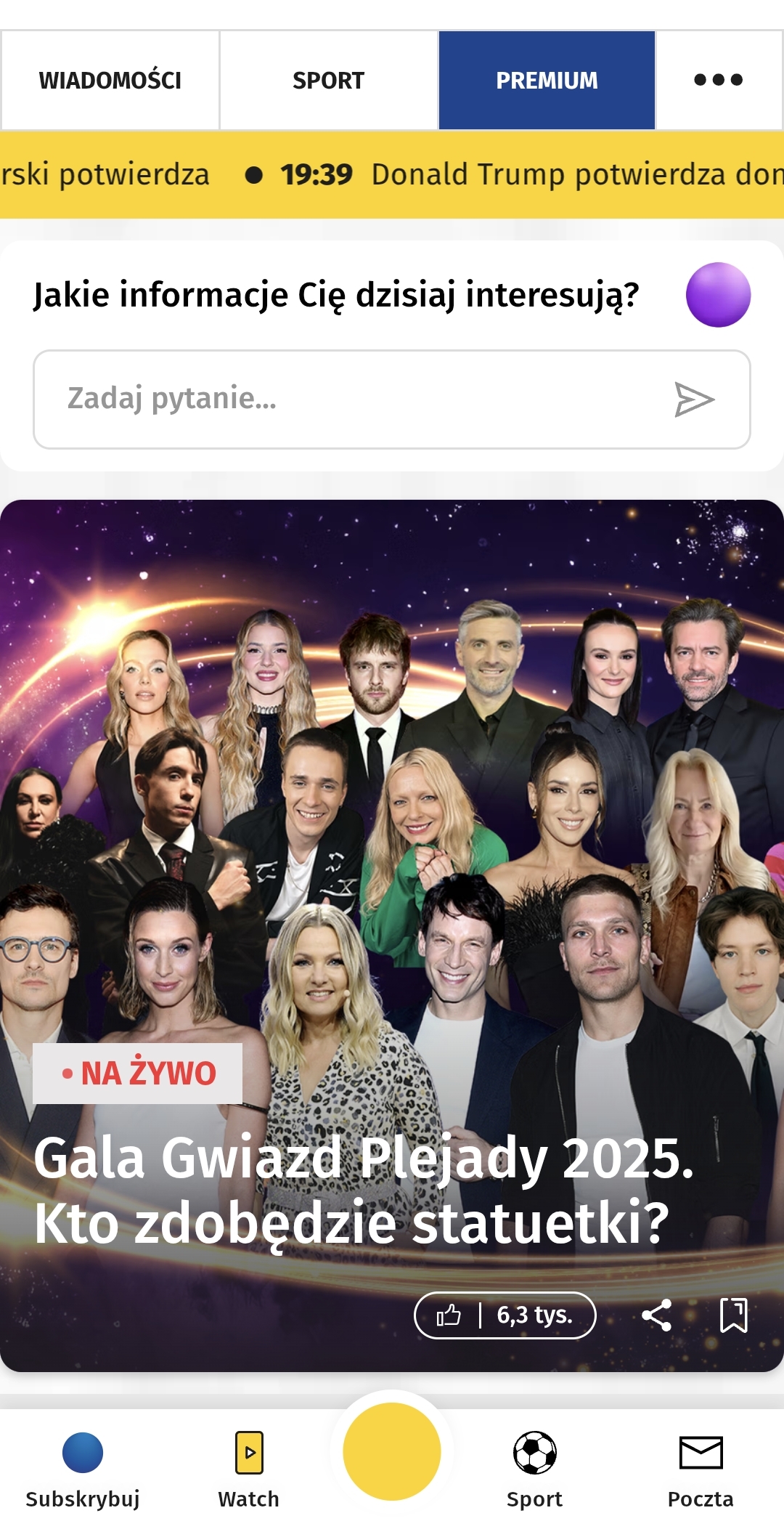The width and height of the screenshot is (784, 1529).
Task: Go to Subskrybuj in bottom navigation
Action: click(x=83, y=1469)
